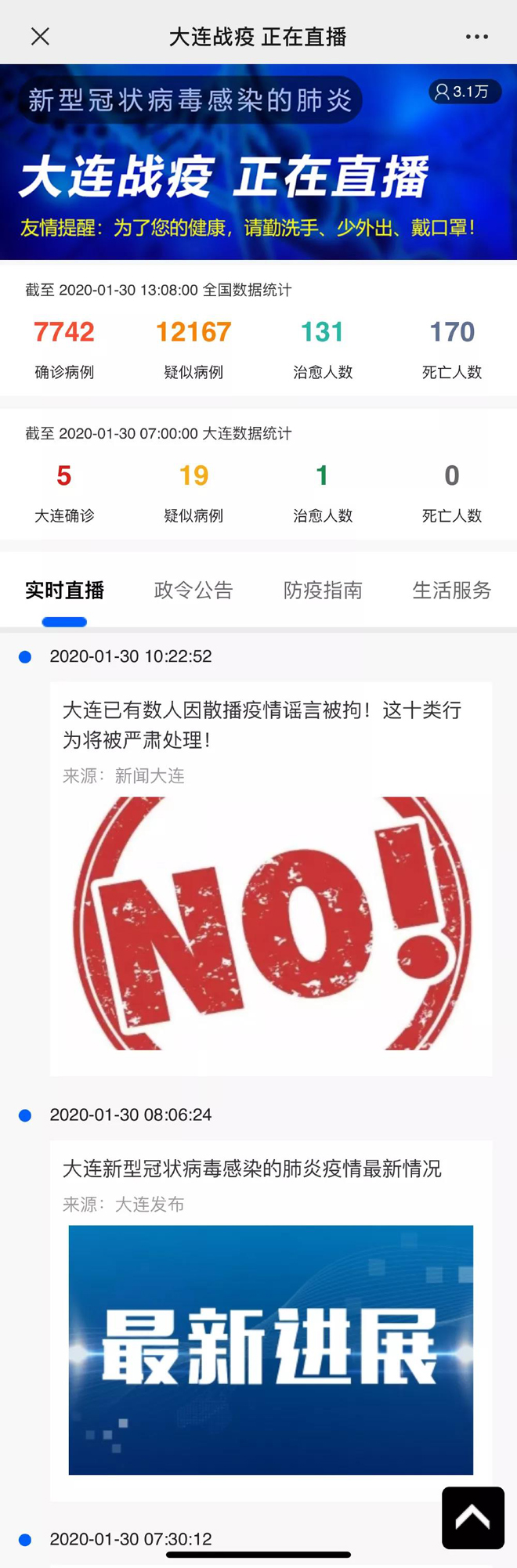Select the 生活服务 tab

coord(451,590)
